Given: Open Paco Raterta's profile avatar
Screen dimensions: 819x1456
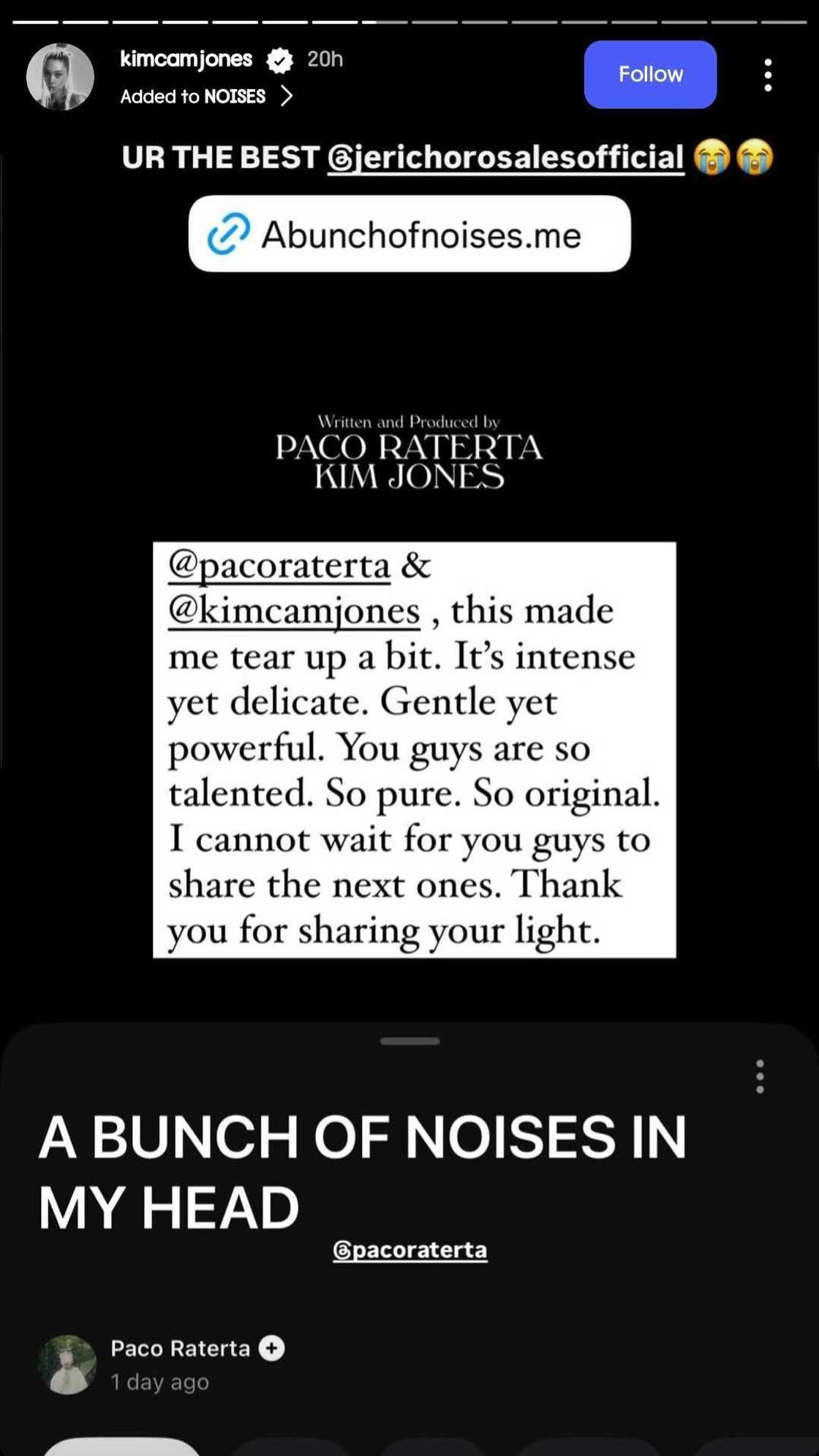Looking at the screenshot, I should click(x=67, y=1364).
